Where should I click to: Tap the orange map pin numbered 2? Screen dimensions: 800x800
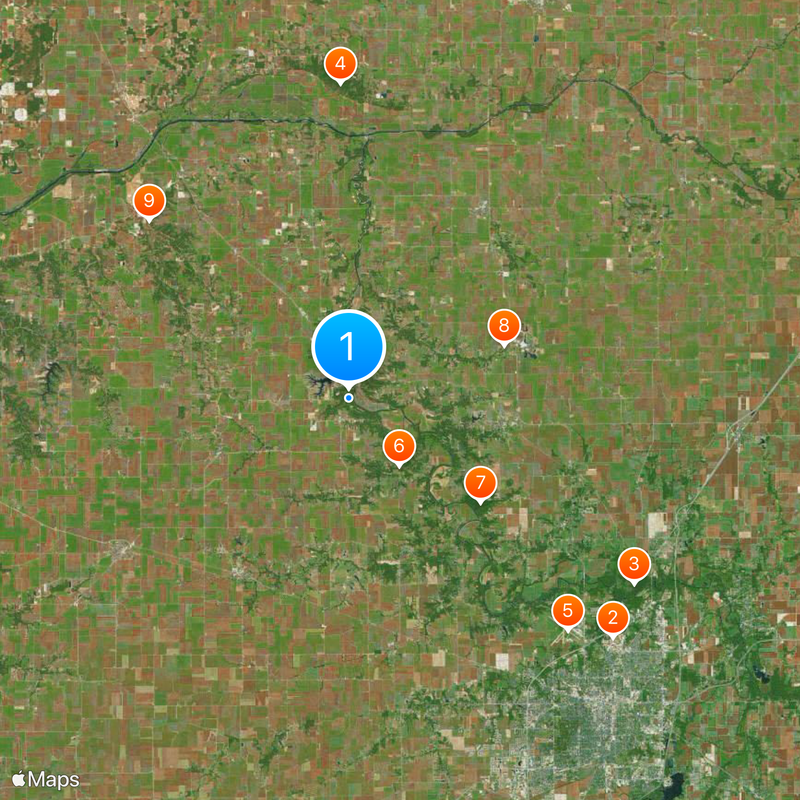coord(613,617)
